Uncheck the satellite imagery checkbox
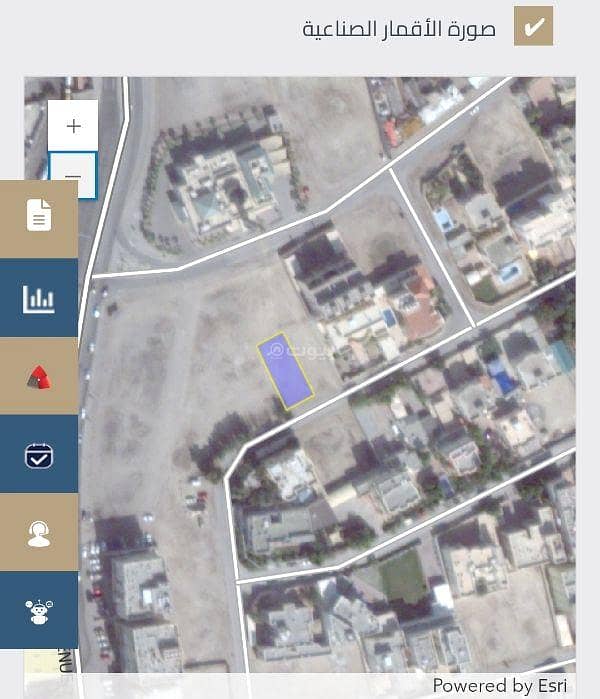Image resolution: width=600 pixels, height=699 pixels. point(533,26)
